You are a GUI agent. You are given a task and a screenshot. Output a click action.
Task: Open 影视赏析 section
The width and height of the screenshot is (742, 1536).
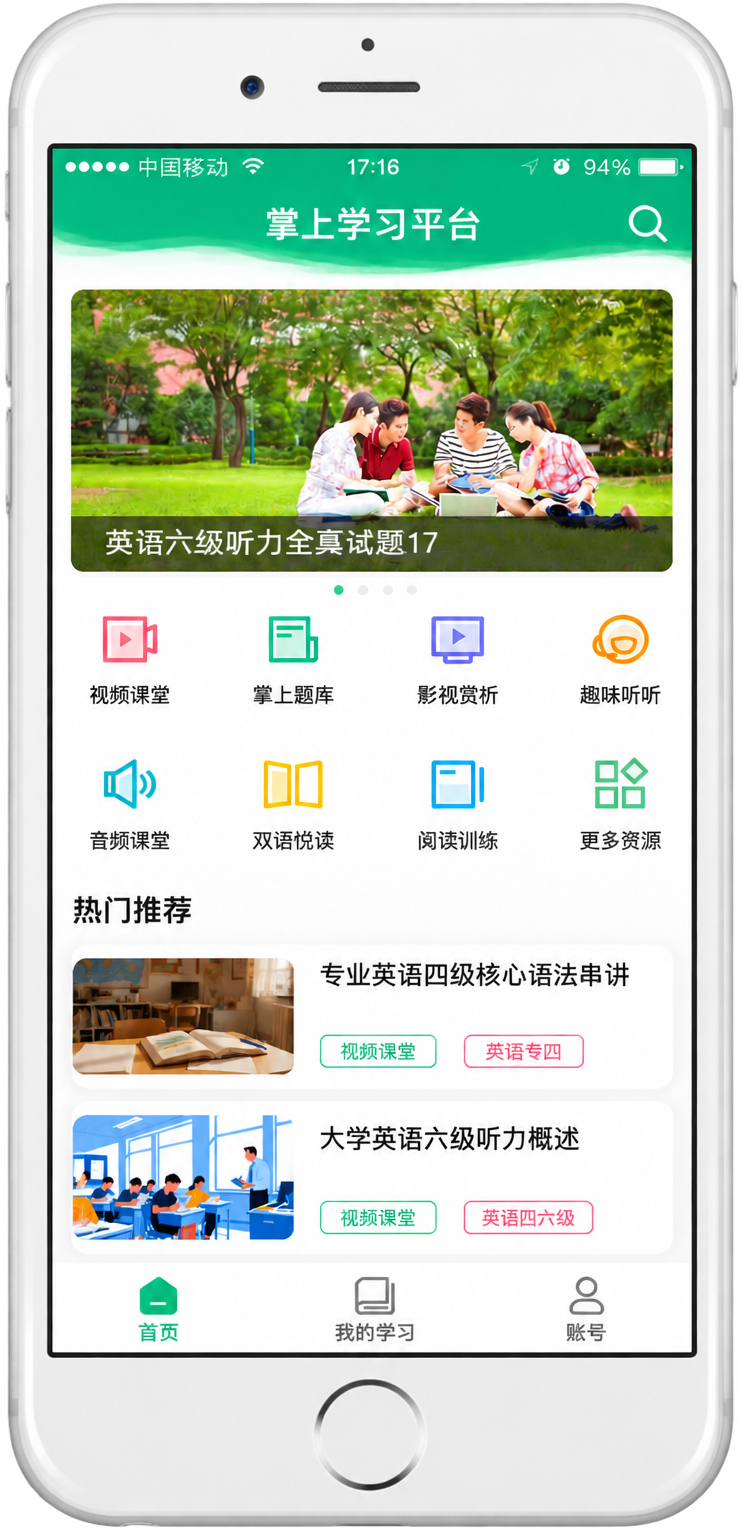457,660
